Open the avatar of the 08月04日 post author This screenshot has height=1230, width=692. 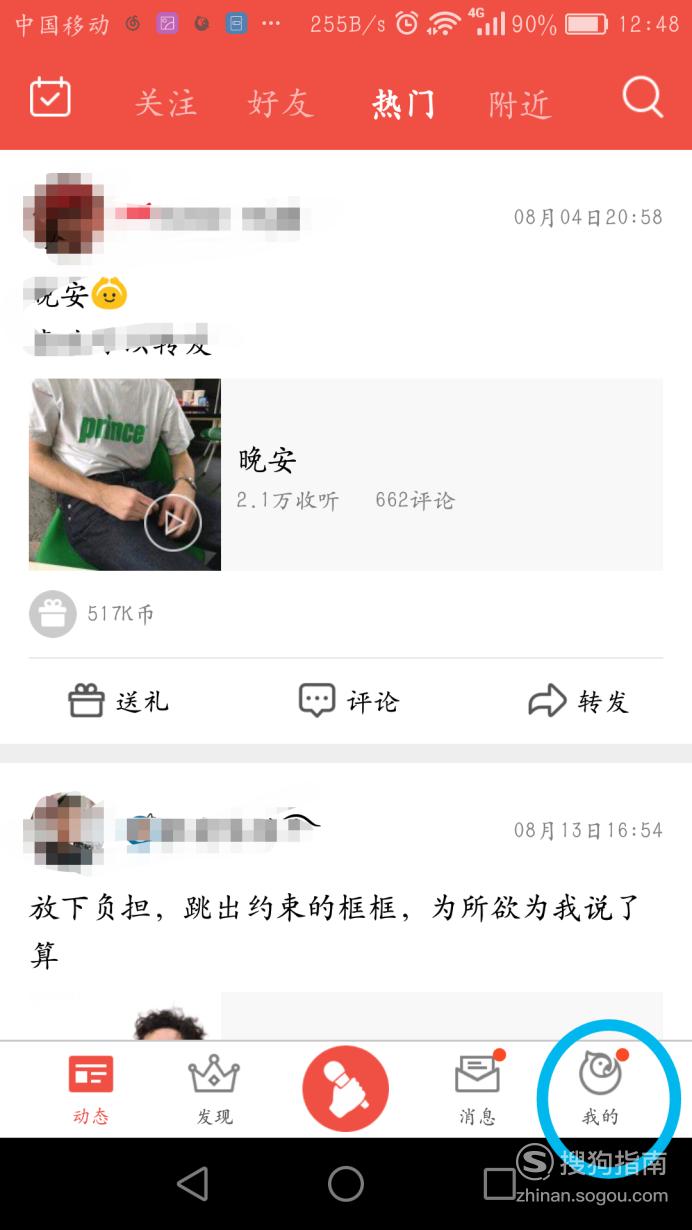64,214
